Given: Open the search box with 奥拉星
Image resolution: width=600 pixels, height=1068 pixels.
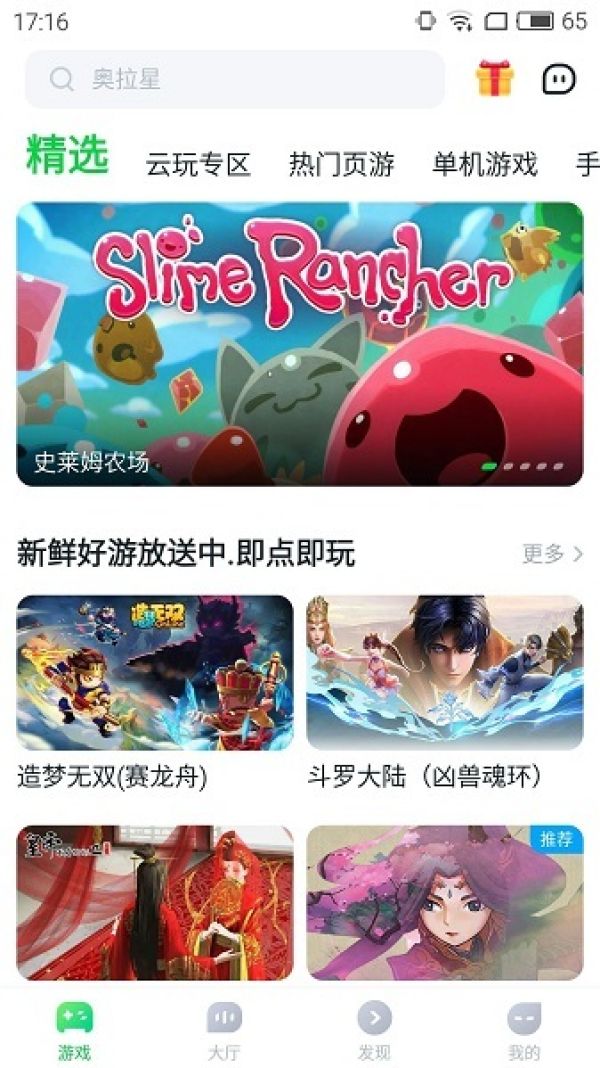Looking at the screenshot, I should pyautogui.click(x=234, y=80).
